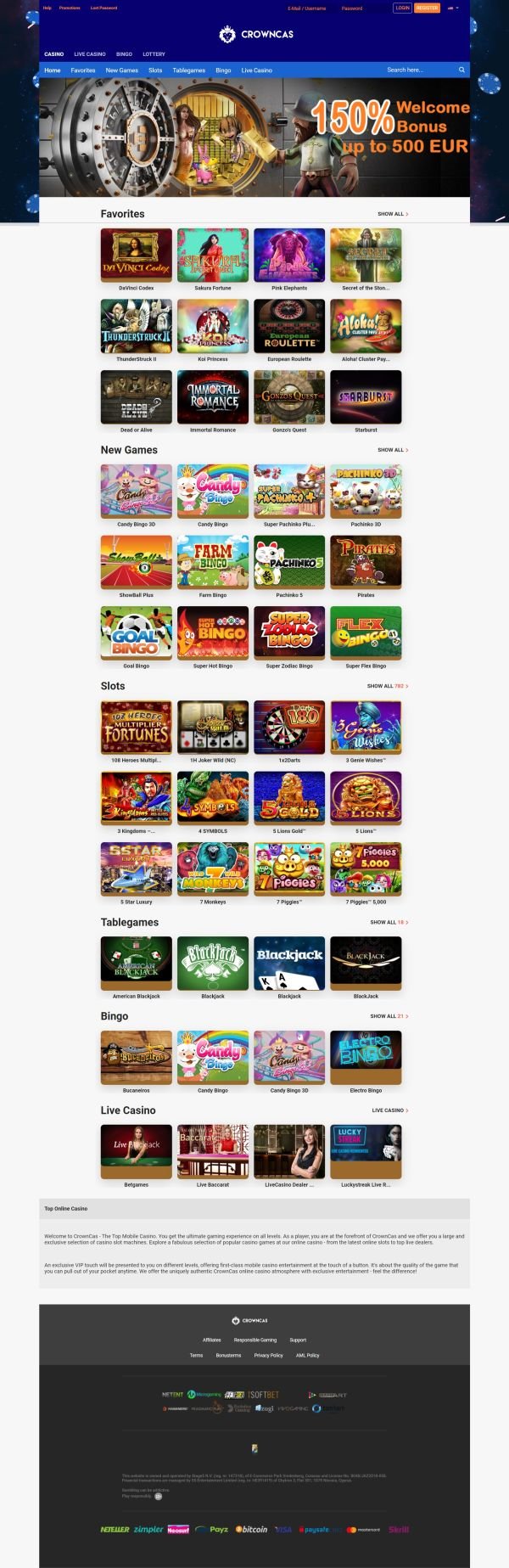The height and width of the screenshot is (1568, 509).
Task: Switch to the LIVE CASINO tab
Action: point(90,53)
